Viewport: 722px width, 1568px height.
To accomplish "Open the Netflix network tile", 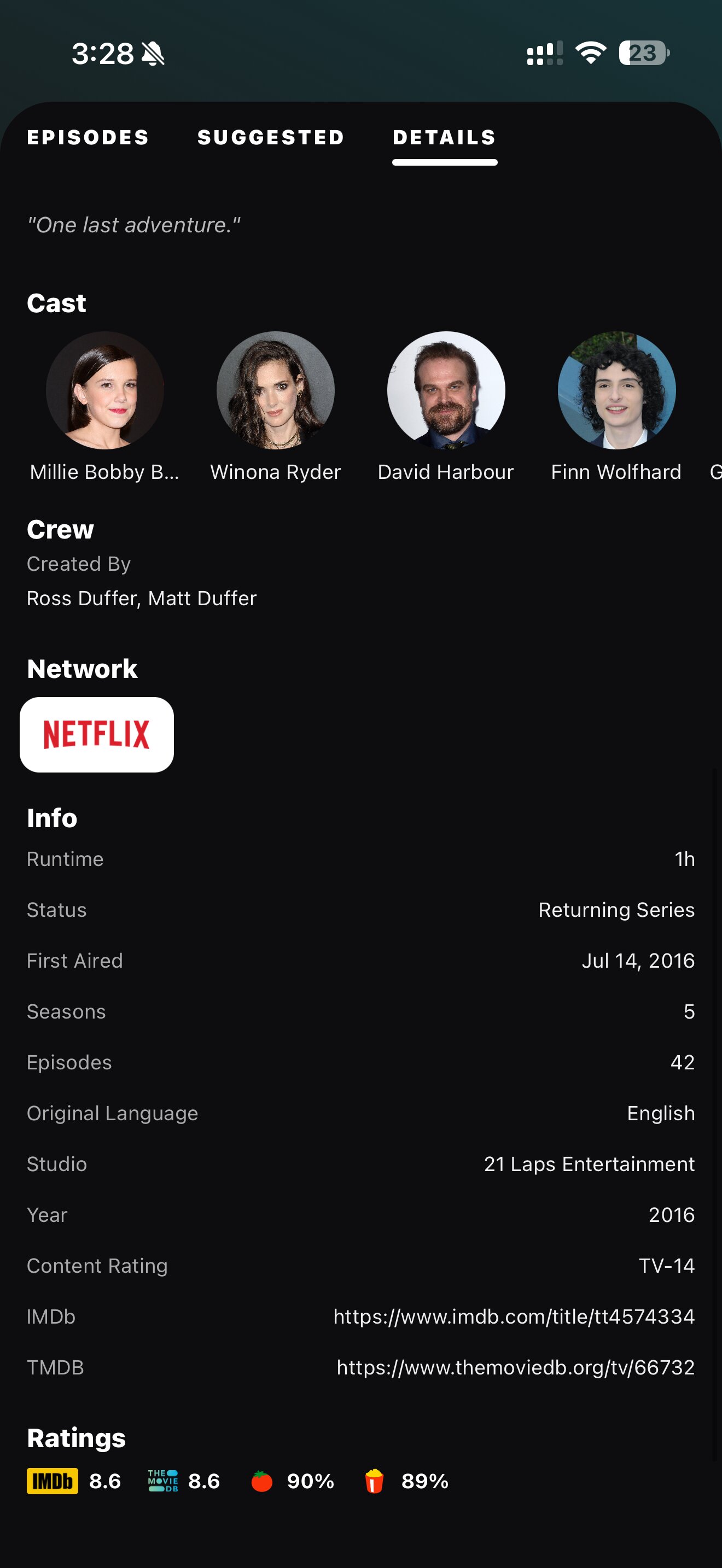I will (x=97, y=735).
